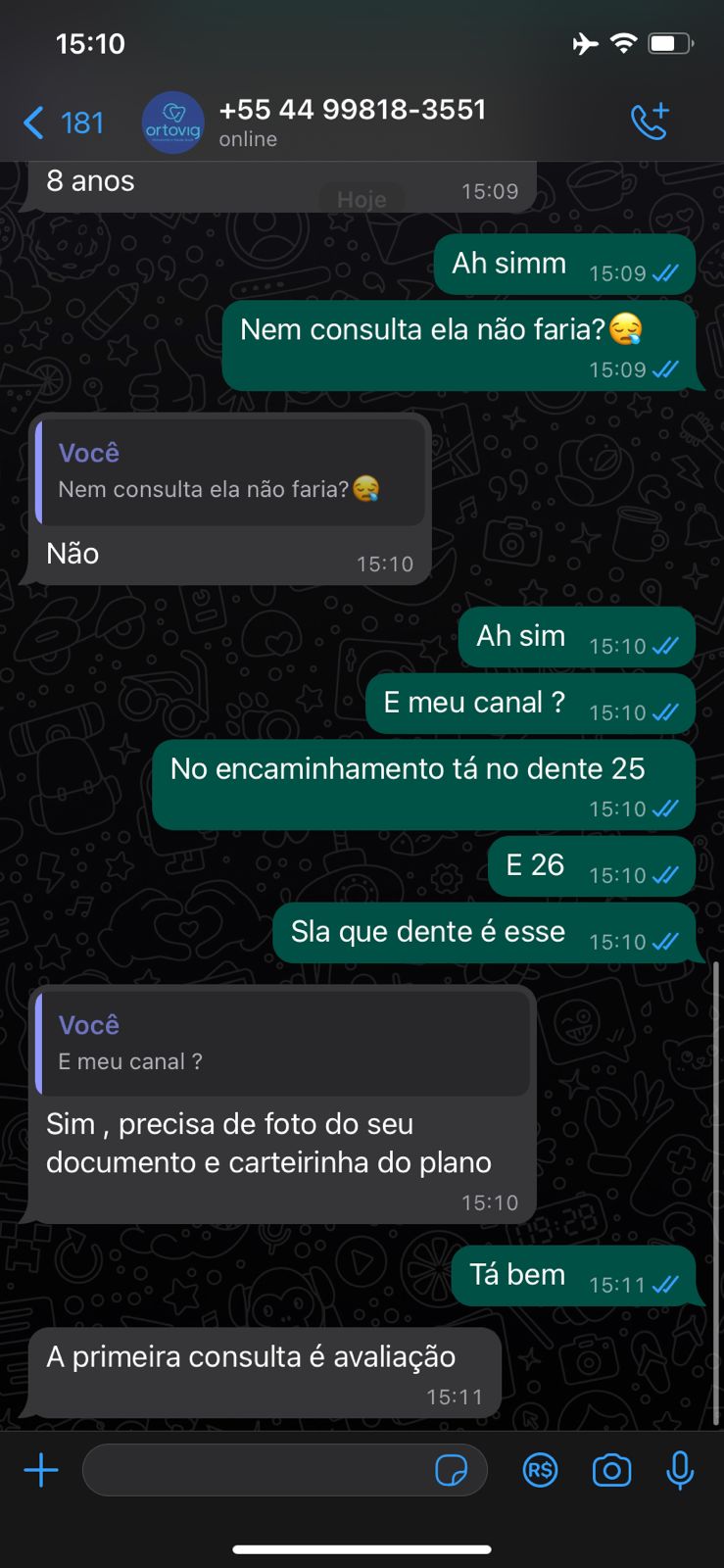This screenshot has height=1568, width=724.
Task: Jump to quoted message "E meu canal ?"
Action: (x=282, y=1043)
